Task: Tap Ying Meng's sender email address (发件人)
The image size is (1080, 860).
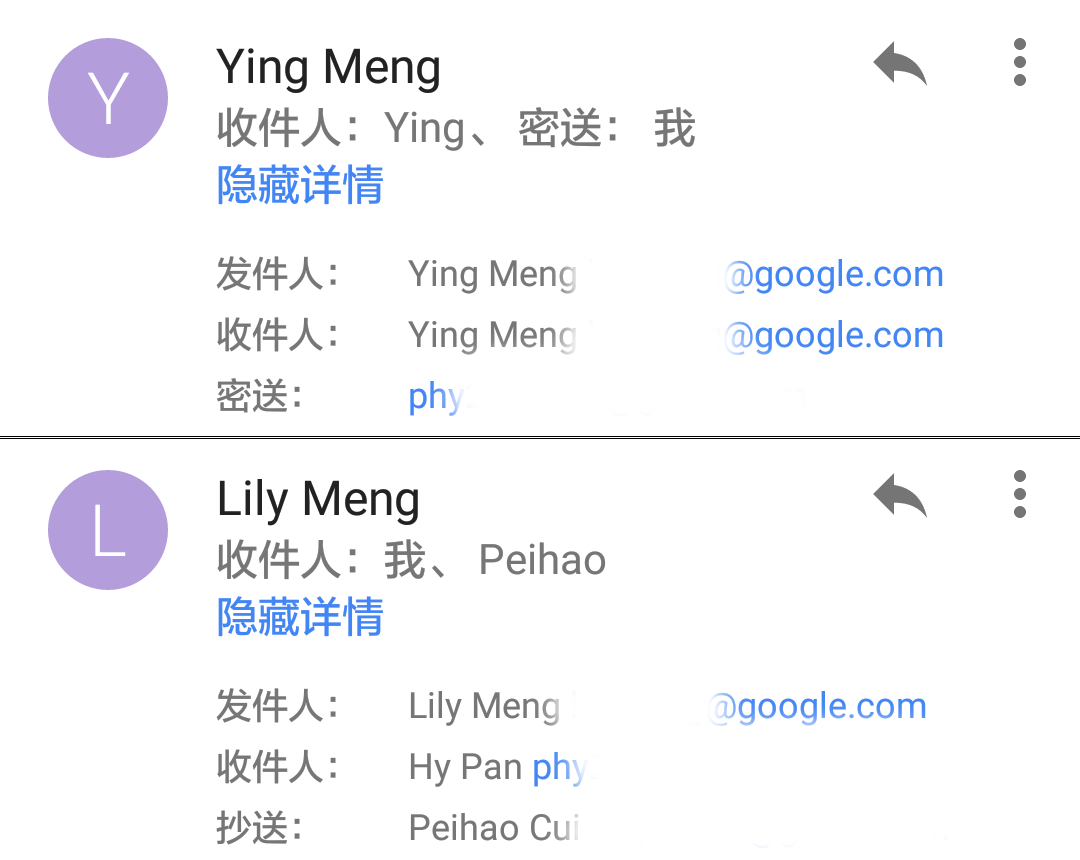Action: point(834,275)
